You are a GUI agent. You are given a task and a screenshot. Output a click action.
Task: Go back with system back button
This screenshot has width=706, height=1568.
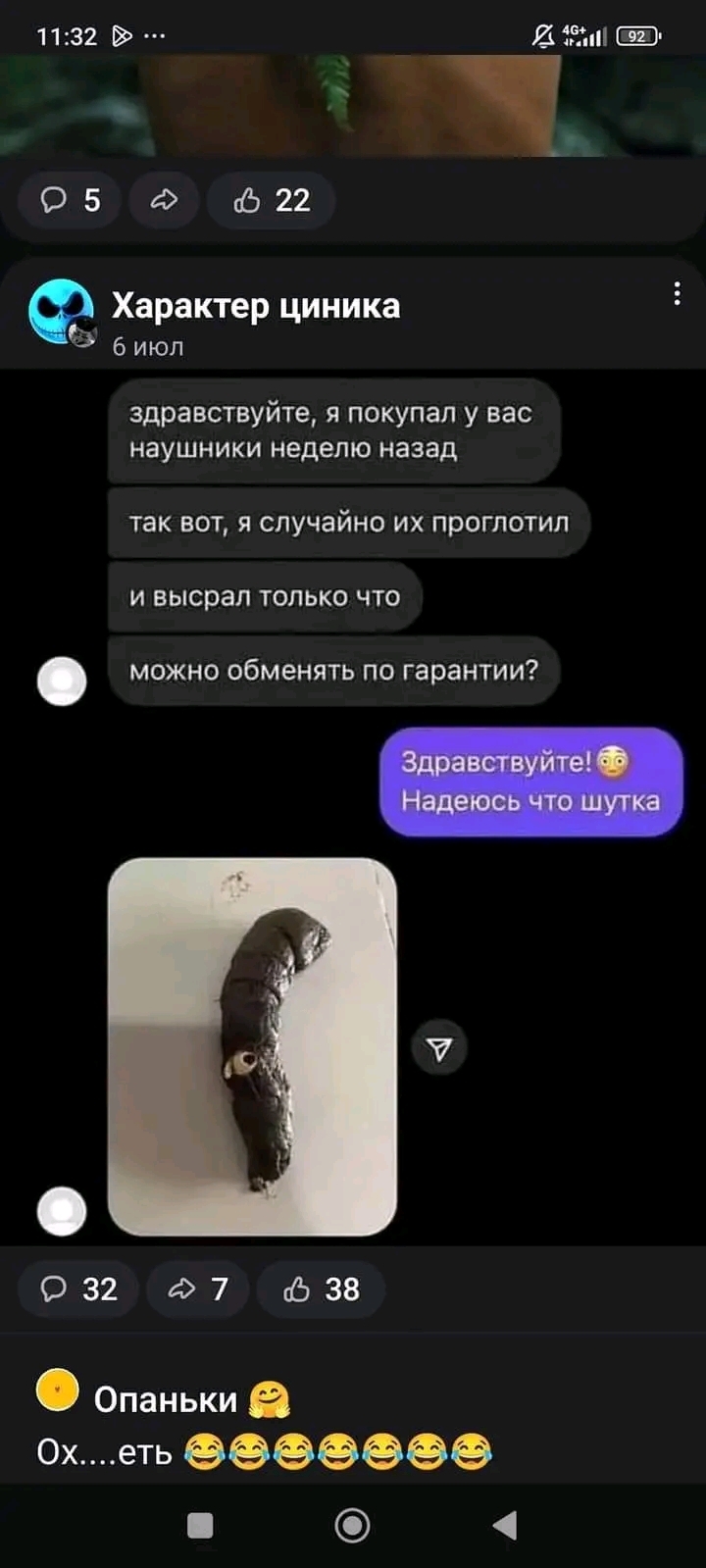[504, 1525]
